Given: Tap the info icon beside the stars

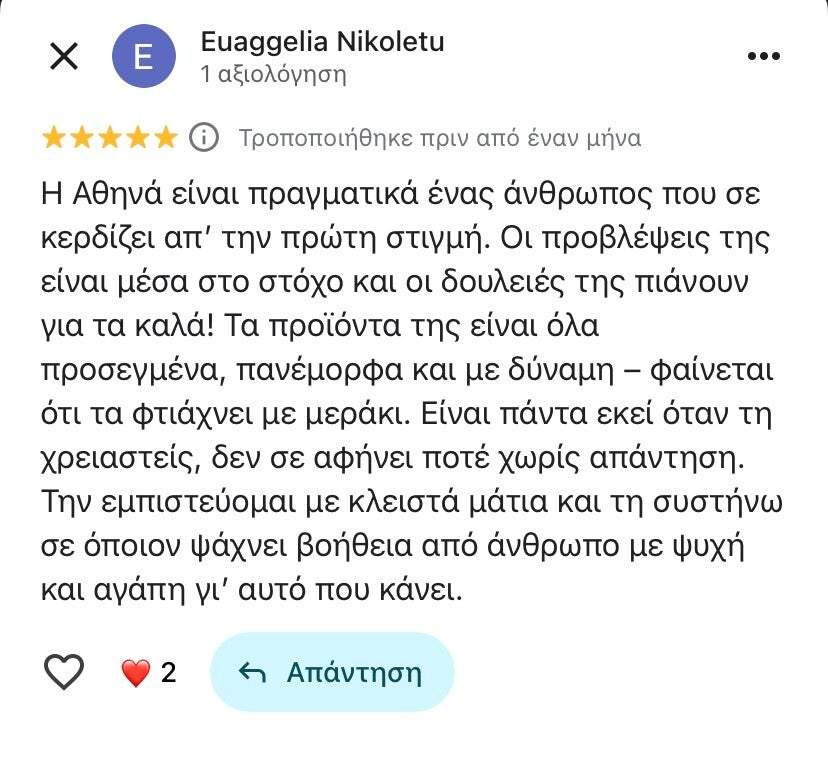Looking at the screenshot, I should [x=203, y=137].
